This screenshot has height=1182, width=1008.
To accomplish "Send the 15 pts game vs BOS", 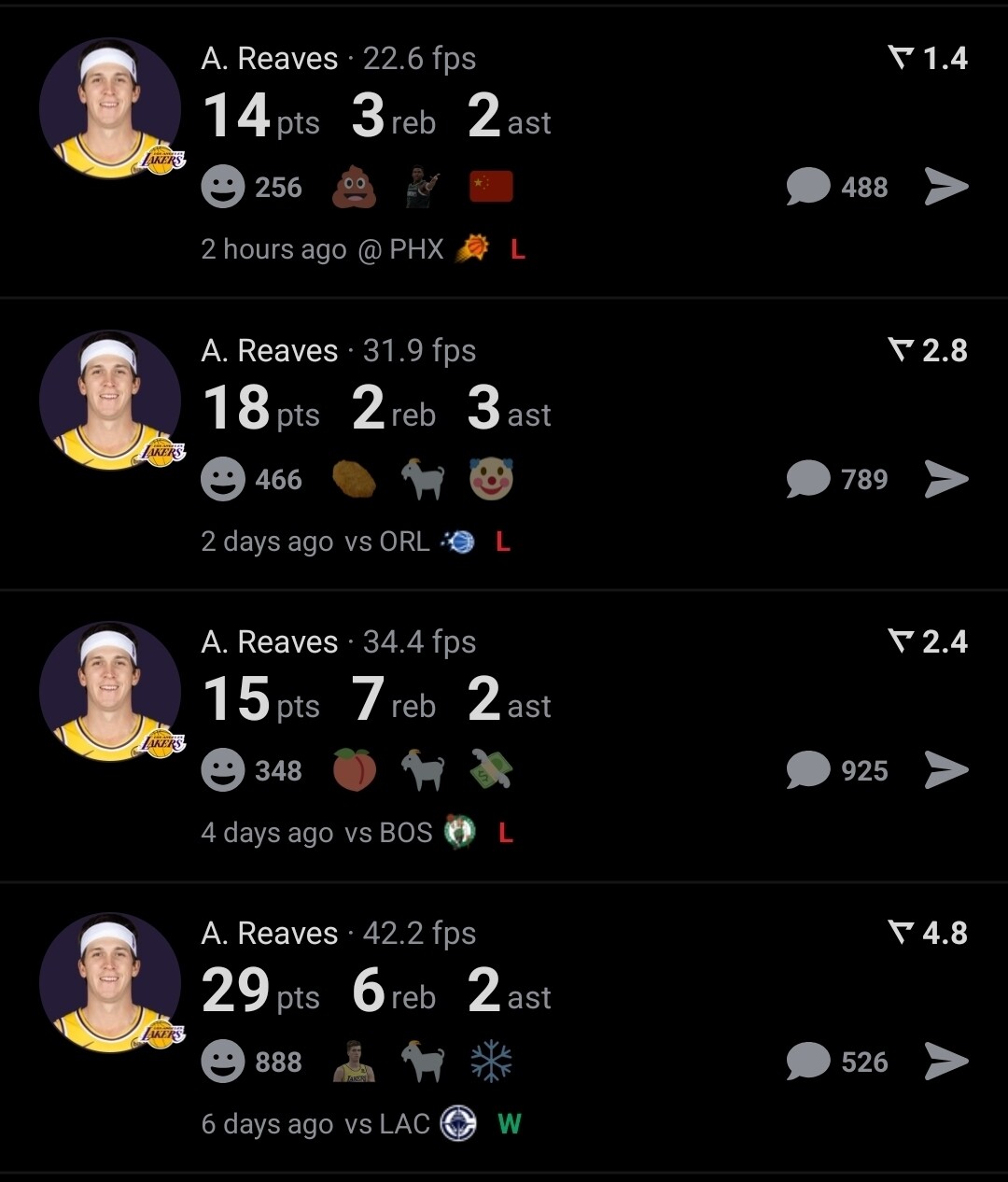I will pyautogui.click(x=946, y=770).
